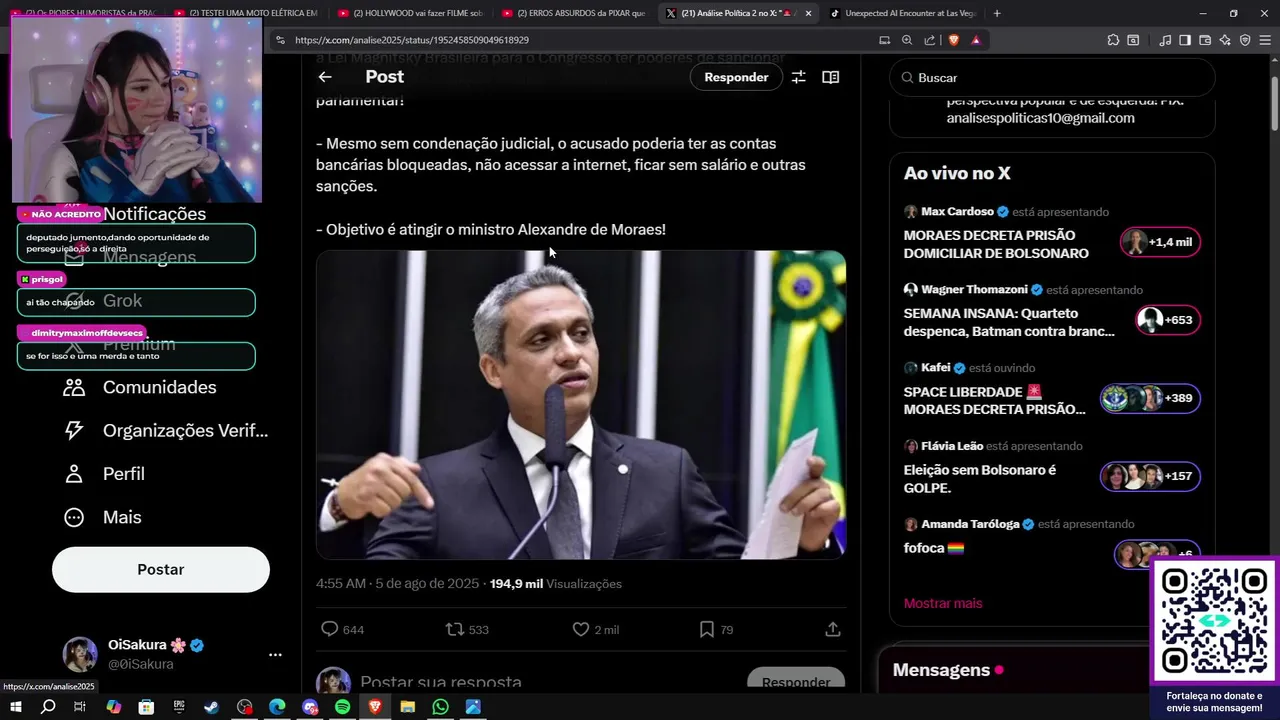Open the OiSakura account options menu
The width and height of the screenshot is (1280, 720).
click(275, 655)
